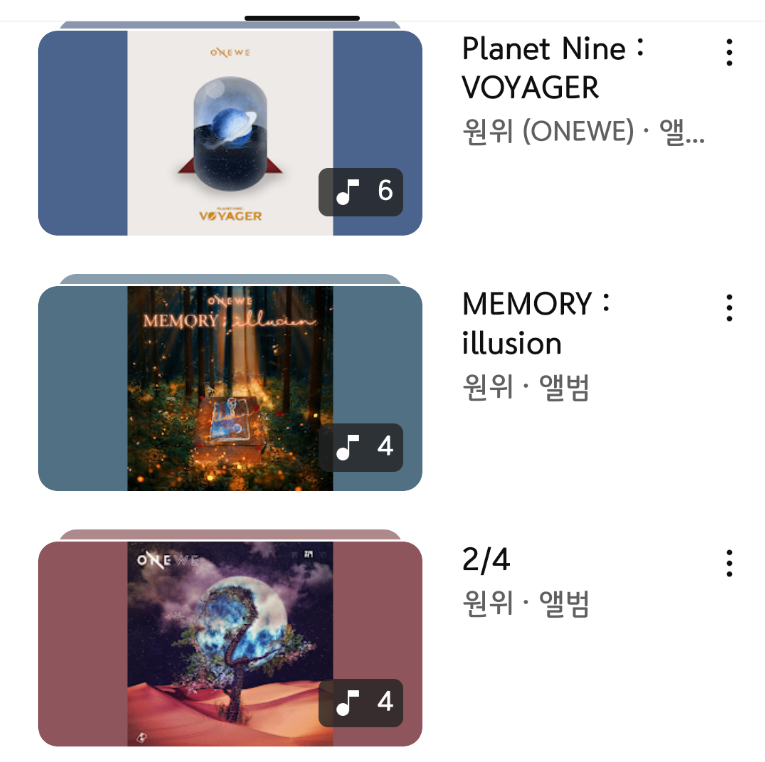Image resolution: width=765 pixels, height=762 pixels.
Task: Open the MEMORY : illusion album thumbnail
Action: click(230, 388)
